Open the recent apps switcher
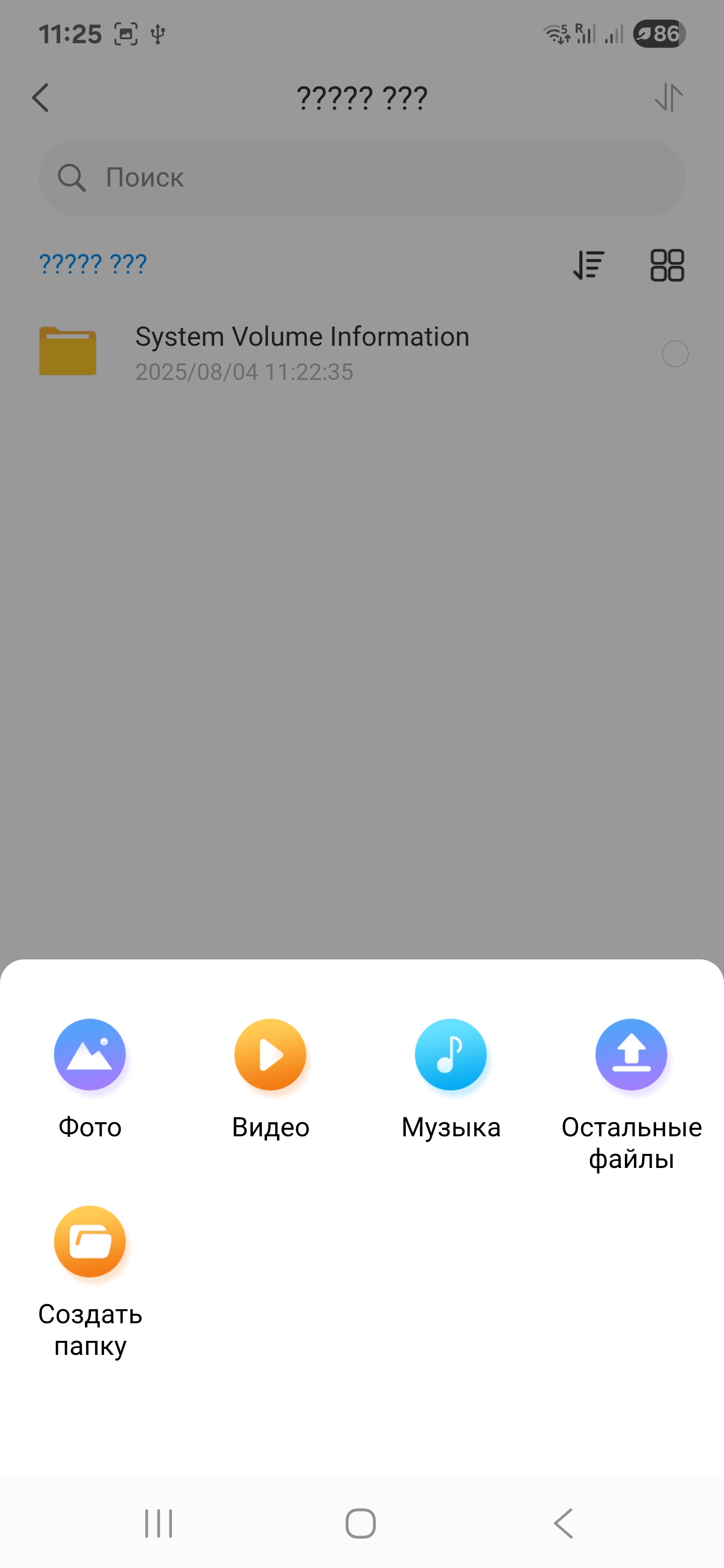Viewport: 724px width, 1568px height. [x=158, y=1524]
